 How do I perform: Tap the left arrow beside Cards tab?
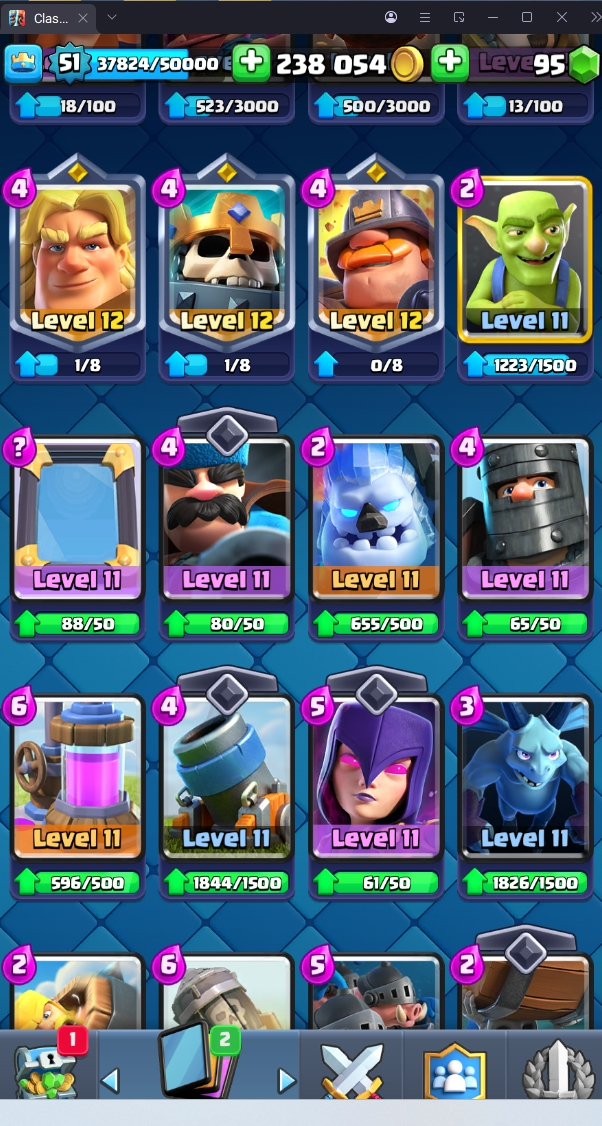tap(111, 1080)
